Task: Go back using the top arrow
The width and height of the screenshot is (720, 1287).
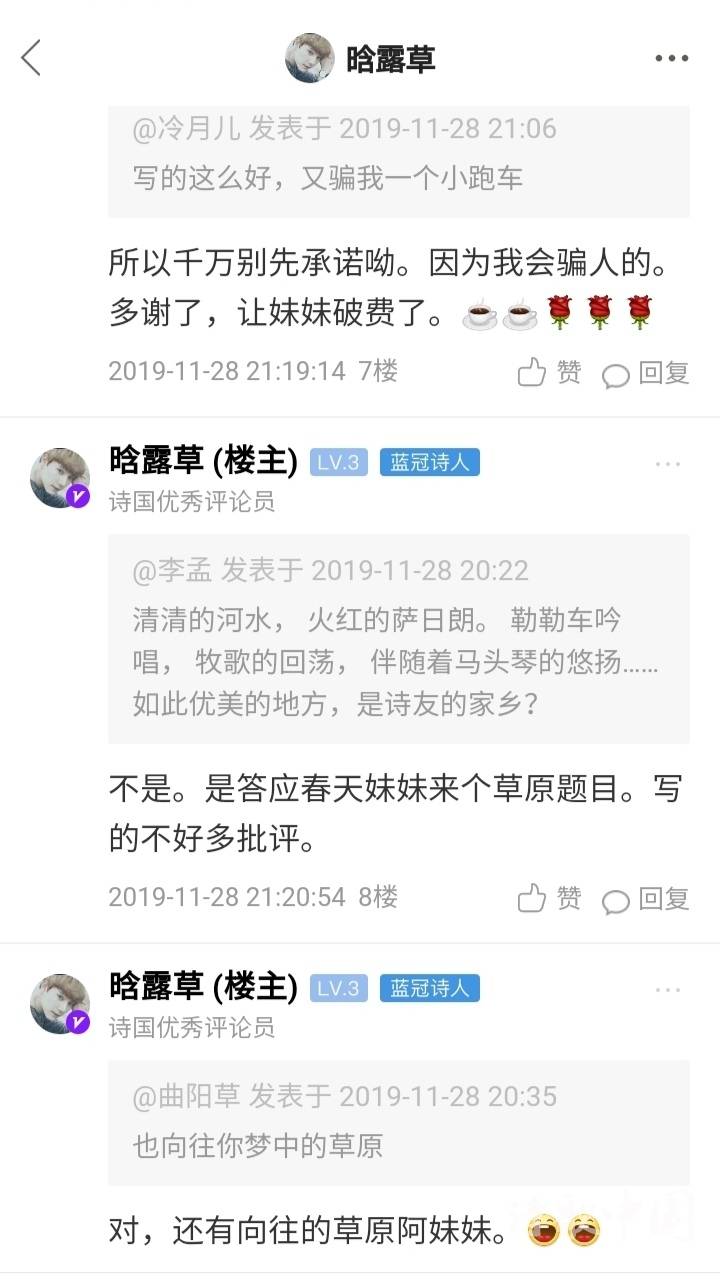Action: [x=32, y=58]
